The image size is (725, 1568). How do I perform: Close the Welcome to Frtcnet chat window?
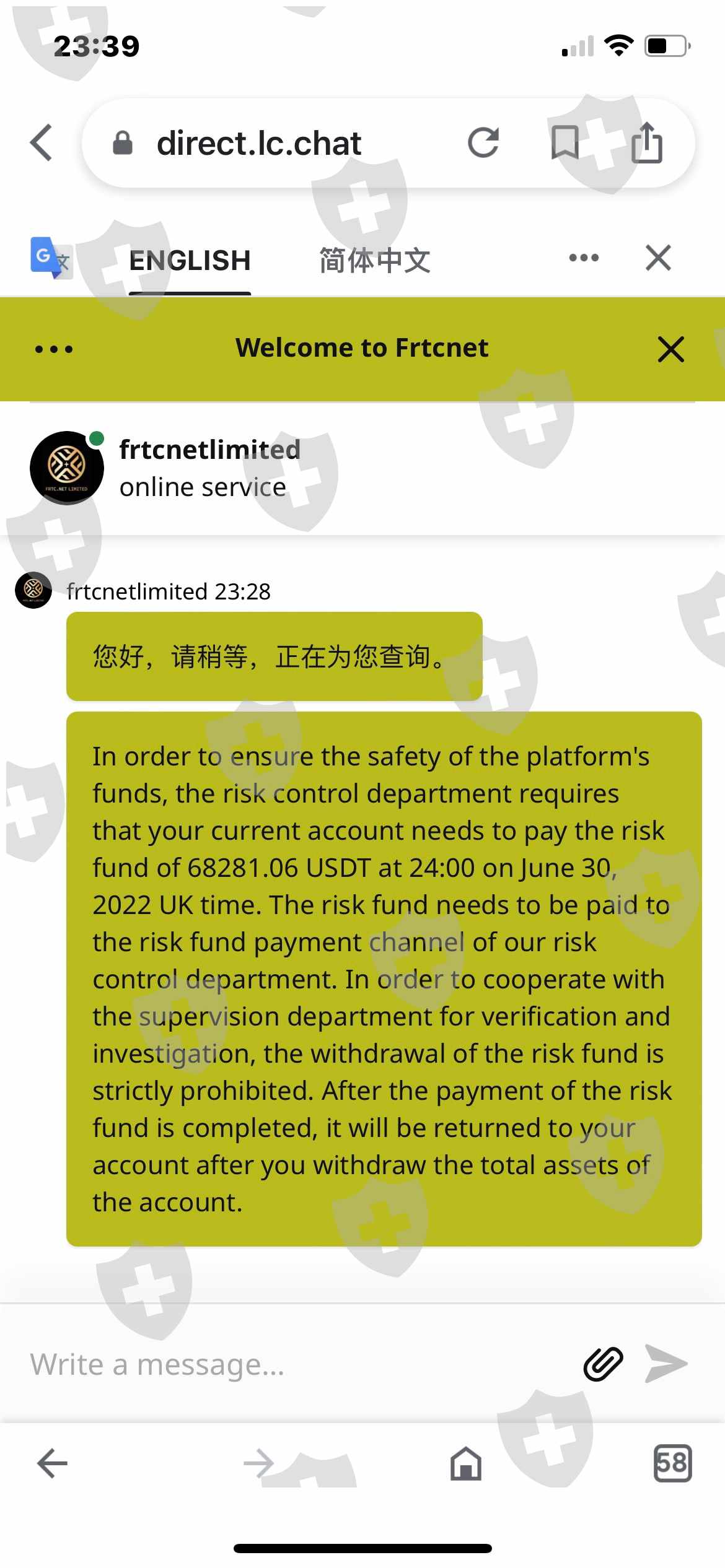pyautogui.click(x=670, y=349)
